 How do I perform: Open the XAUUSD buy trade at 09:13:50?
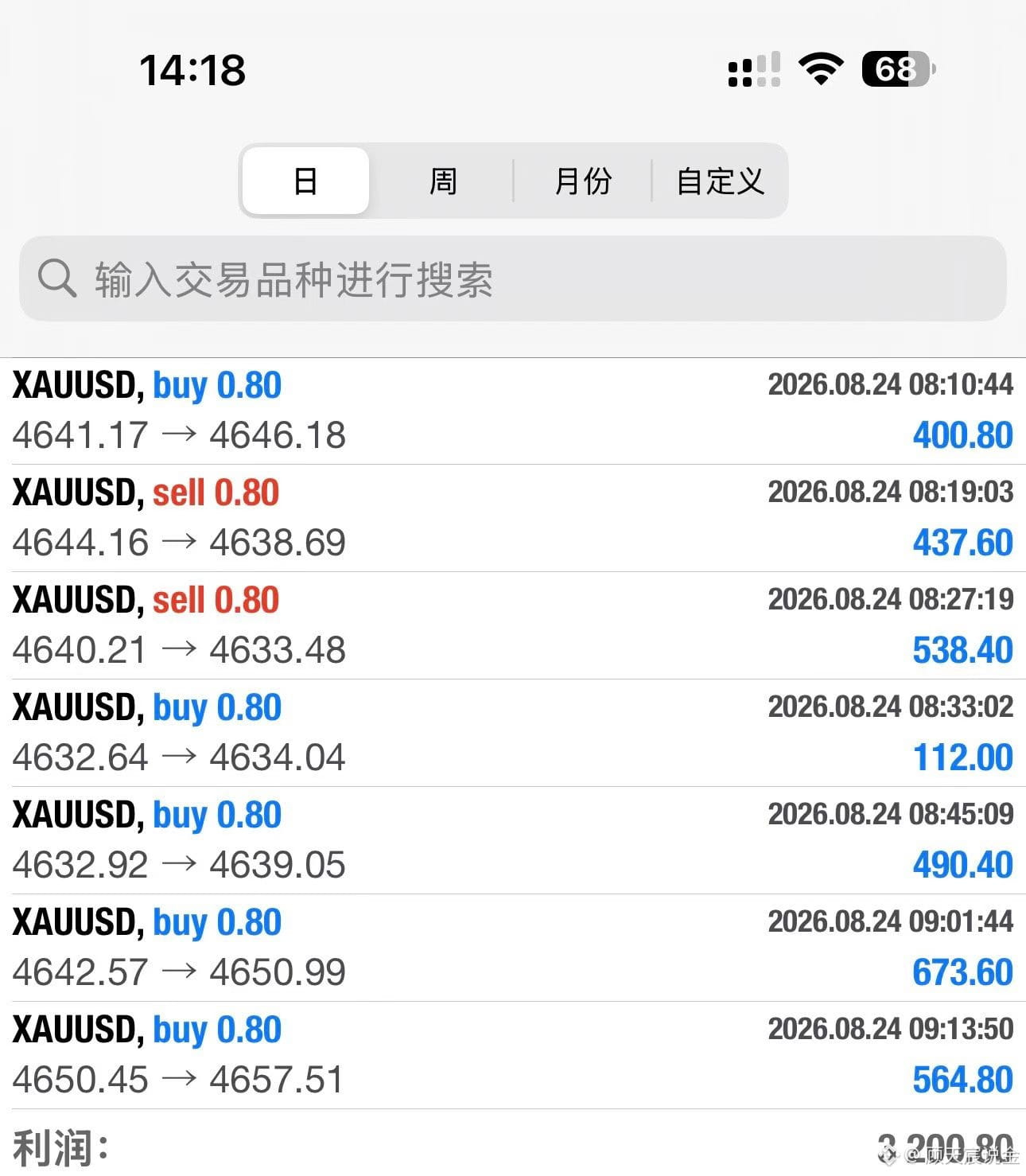(513, 1055)
